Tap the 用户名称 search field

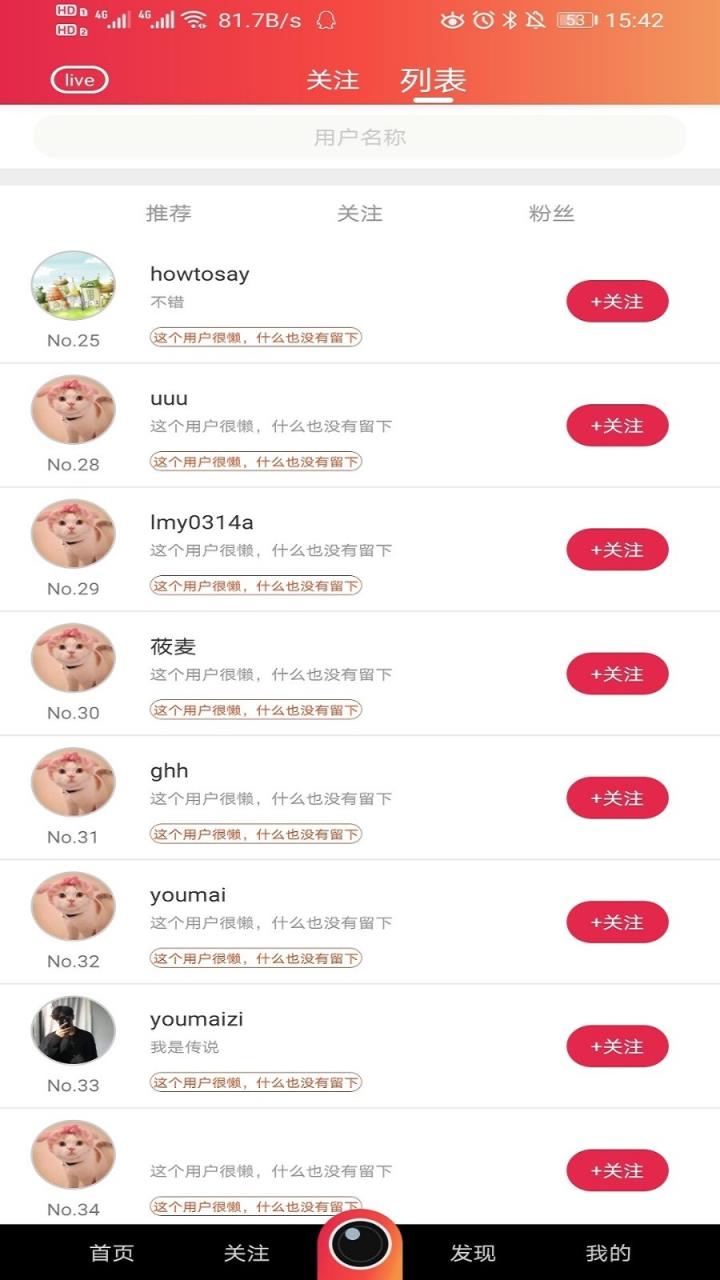click(360, 137)
